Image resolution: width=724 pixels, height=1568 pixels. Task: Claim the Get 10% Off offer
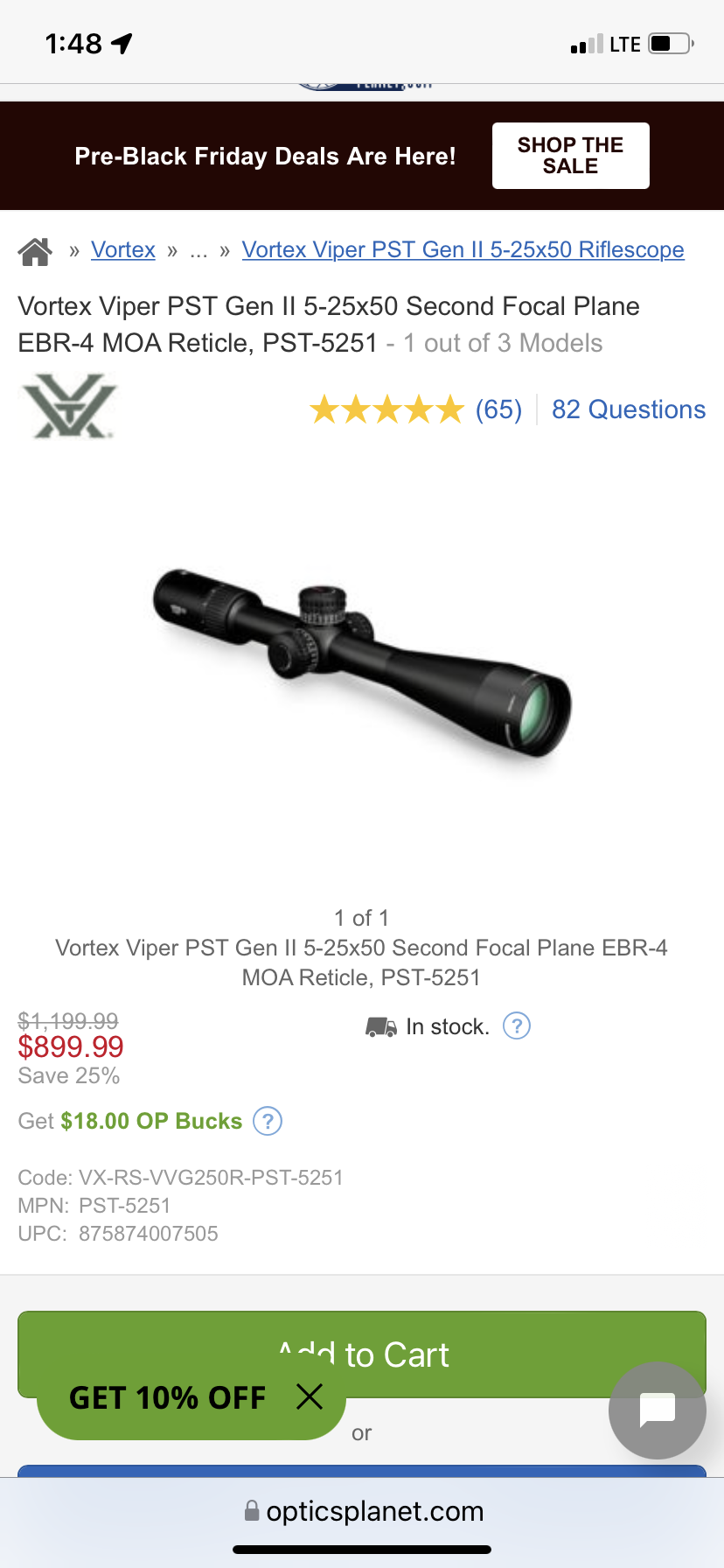tap(168, 1397)
